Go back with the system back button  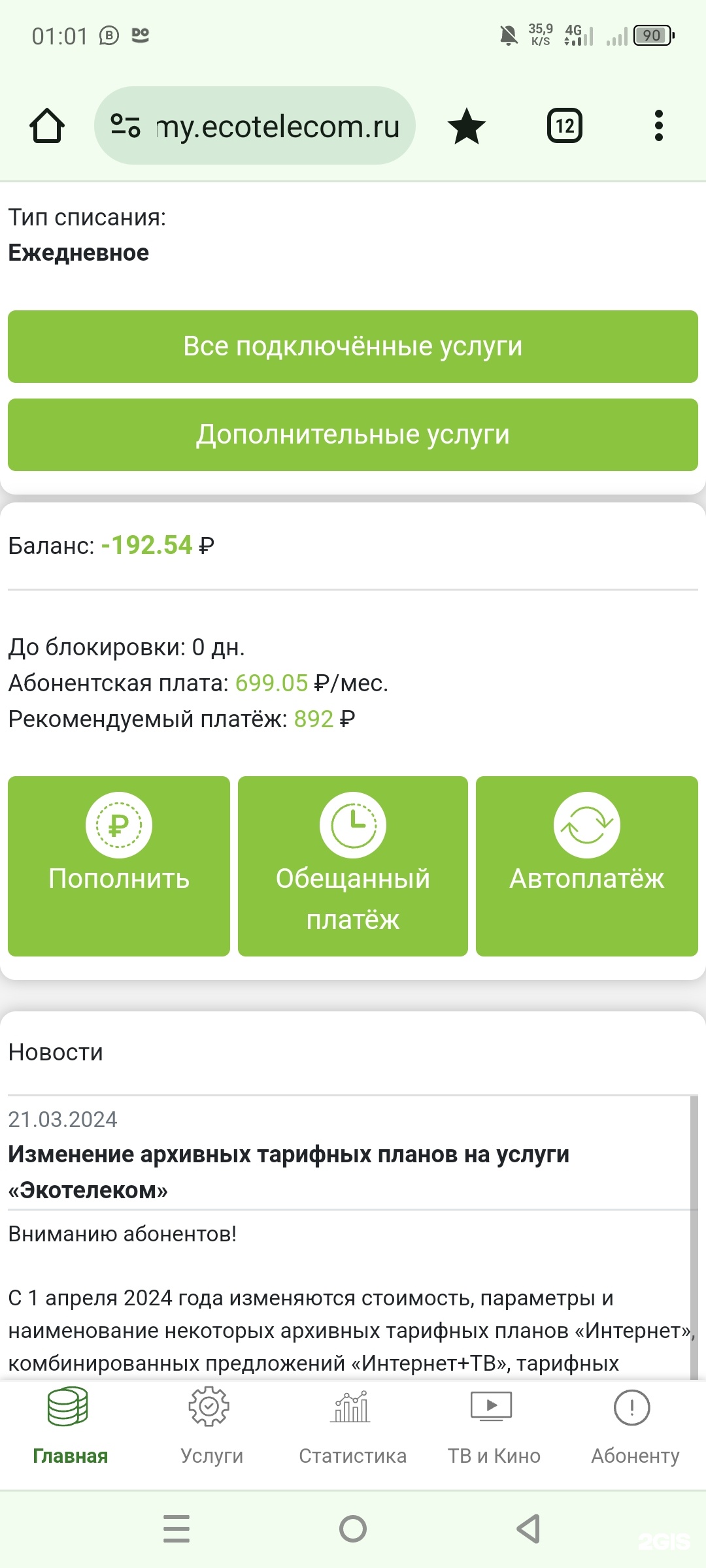528,1529
